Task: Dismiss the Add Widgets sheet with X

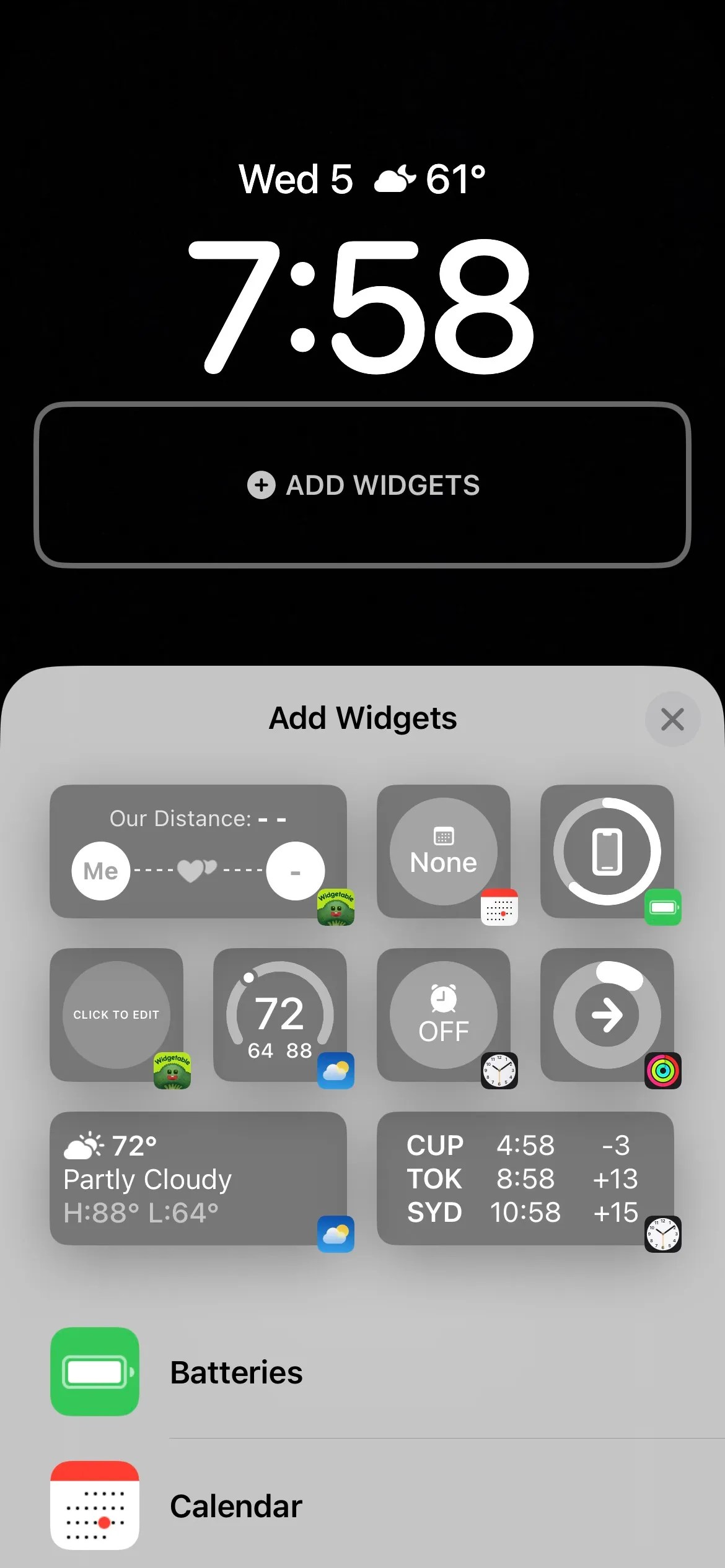Action: coord(673,718)
